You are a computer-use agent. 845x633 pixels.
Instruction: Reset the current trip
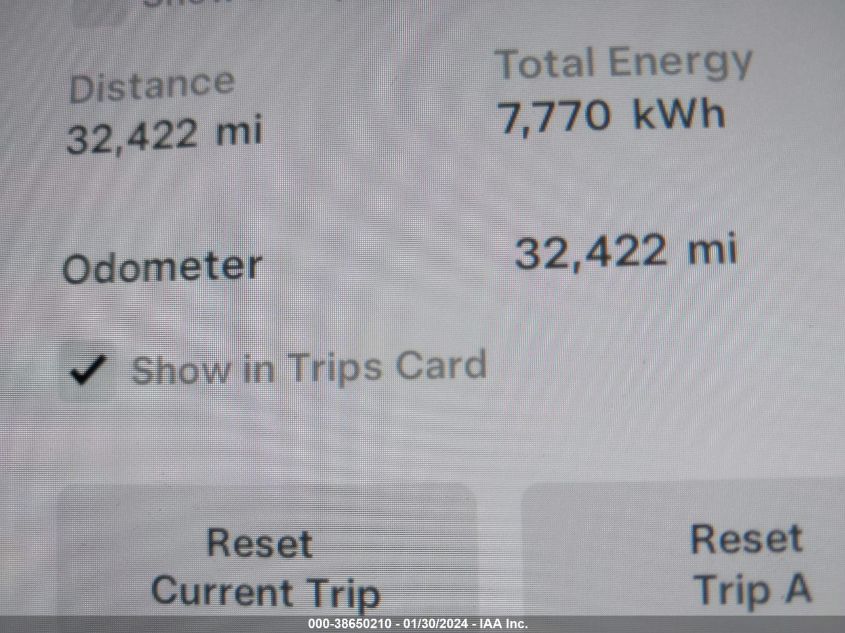click(265, 566)
